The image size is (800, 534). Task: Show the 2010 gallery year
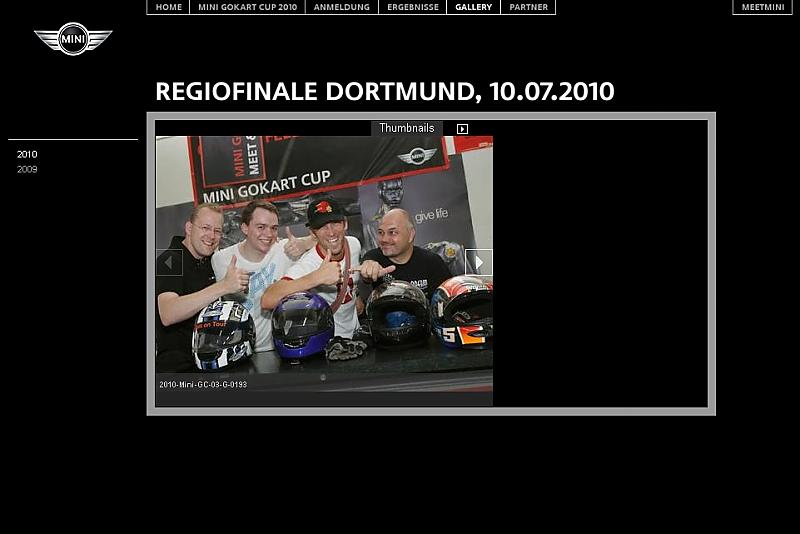pos(27,155)
